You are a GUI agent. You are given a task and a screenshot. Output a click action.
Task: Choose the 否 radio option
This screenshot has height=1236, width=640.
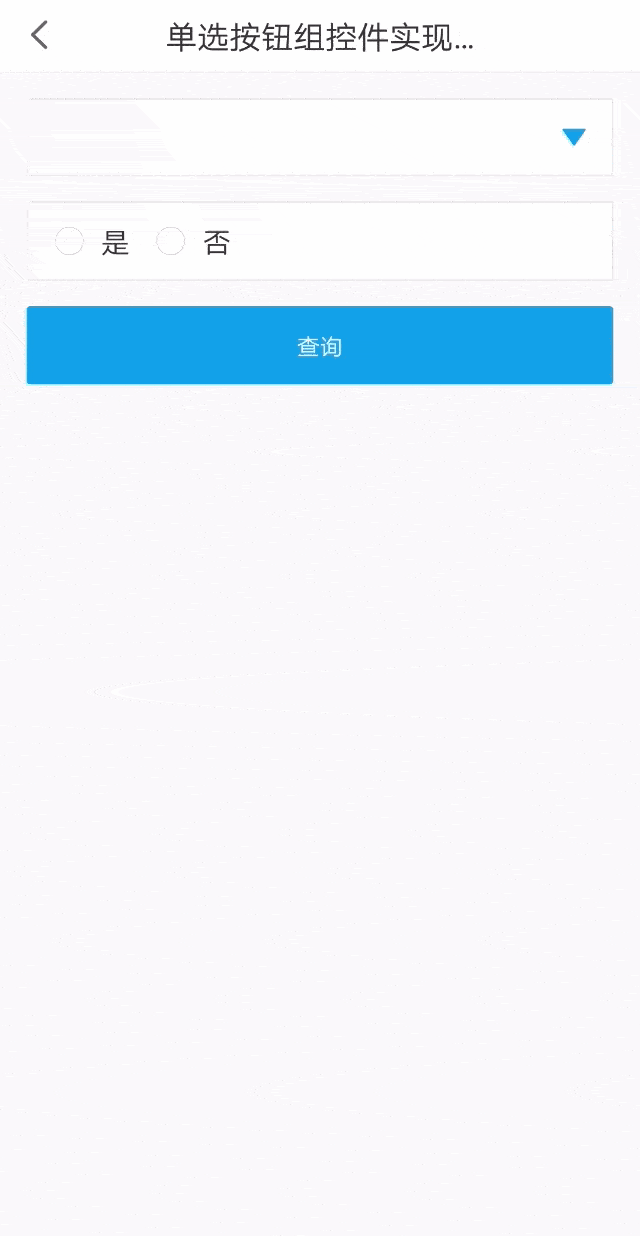[x=171, y=241]
